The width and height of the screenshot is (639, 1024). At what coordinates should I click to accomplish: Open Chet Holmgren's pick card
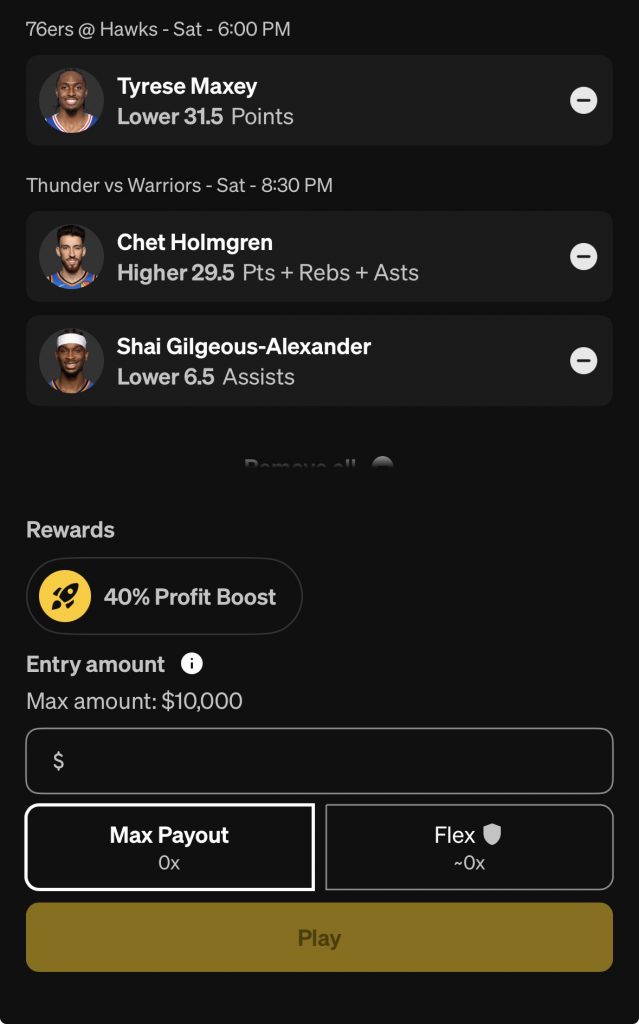300,257
